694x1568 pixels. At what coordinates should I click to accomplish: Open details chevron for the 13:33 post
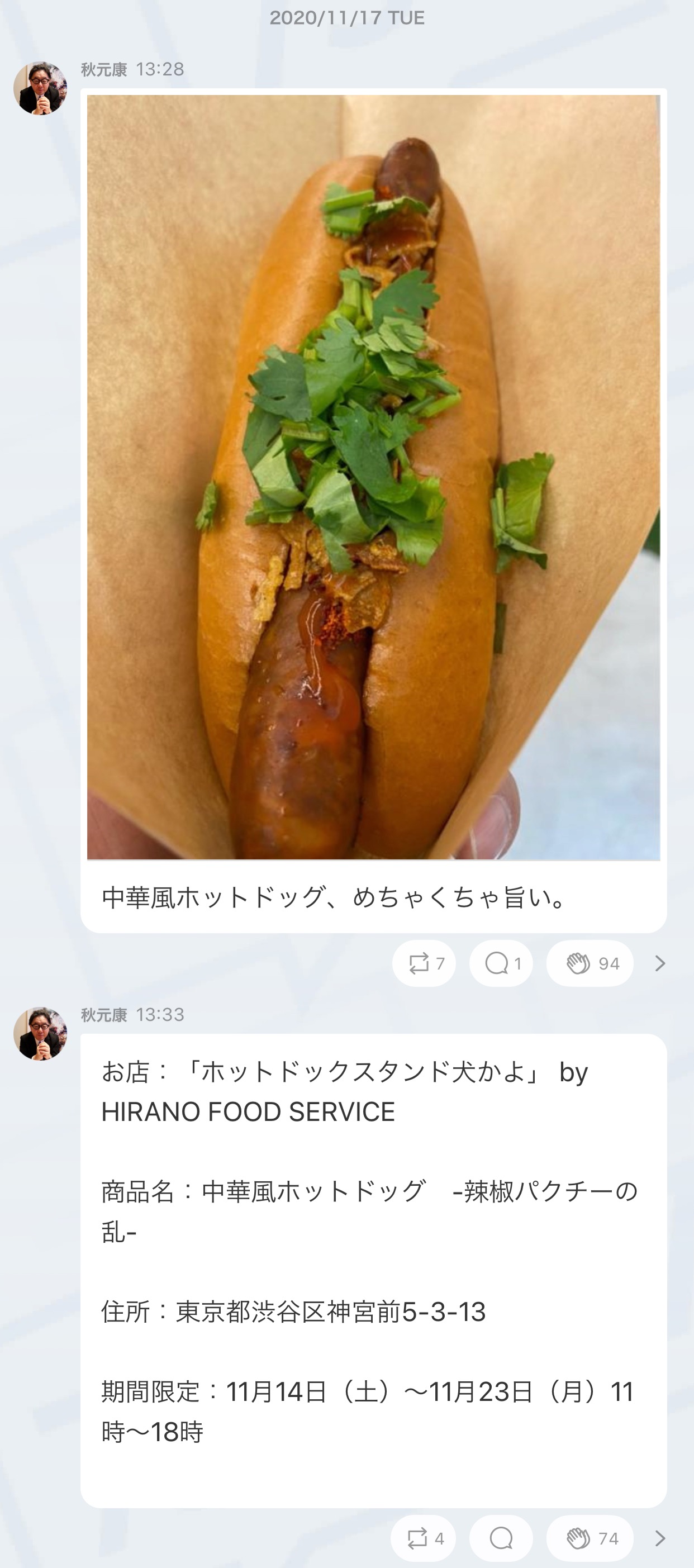pos(660,1538)
